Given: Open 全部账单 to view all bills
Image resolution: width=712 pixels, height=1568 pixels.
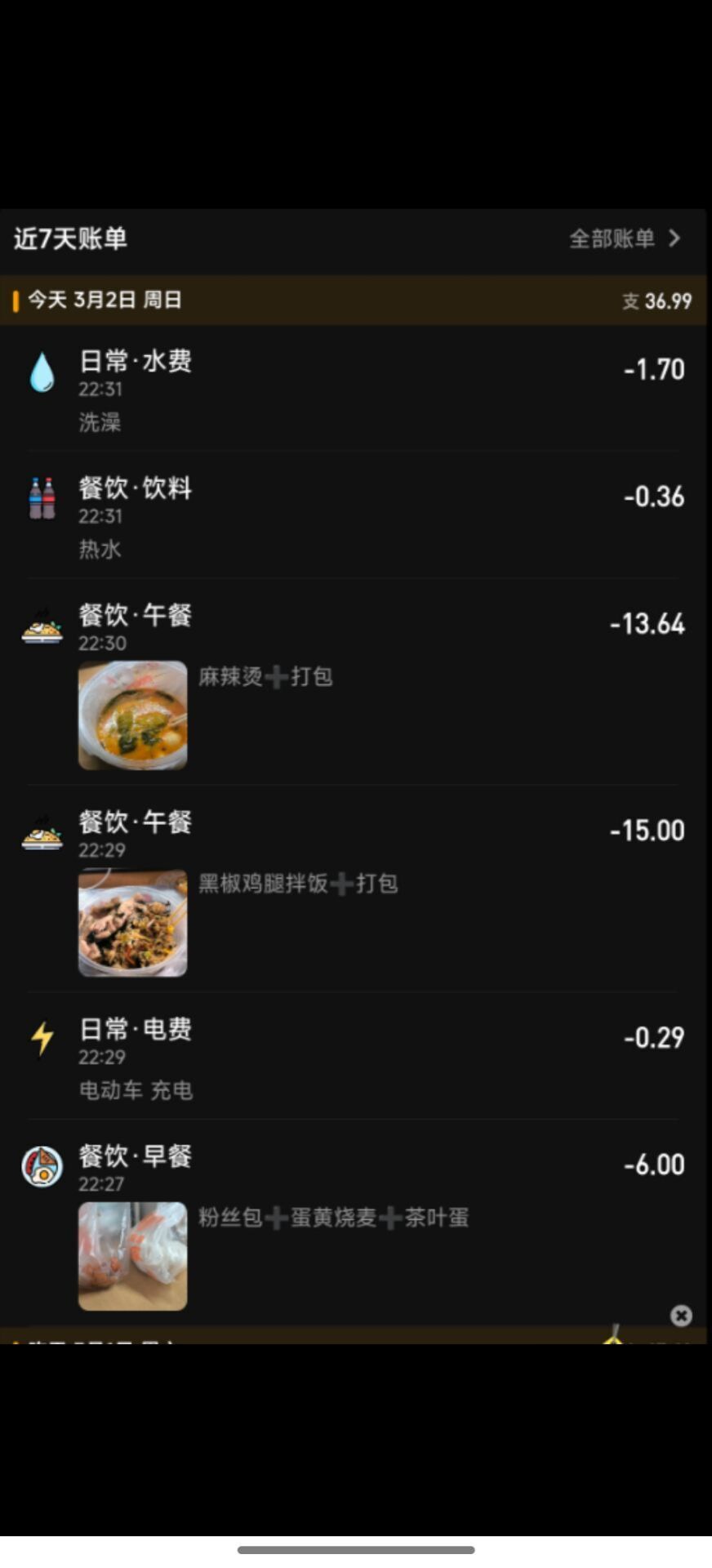Looking at the screenshot, I should pos(624,238).
